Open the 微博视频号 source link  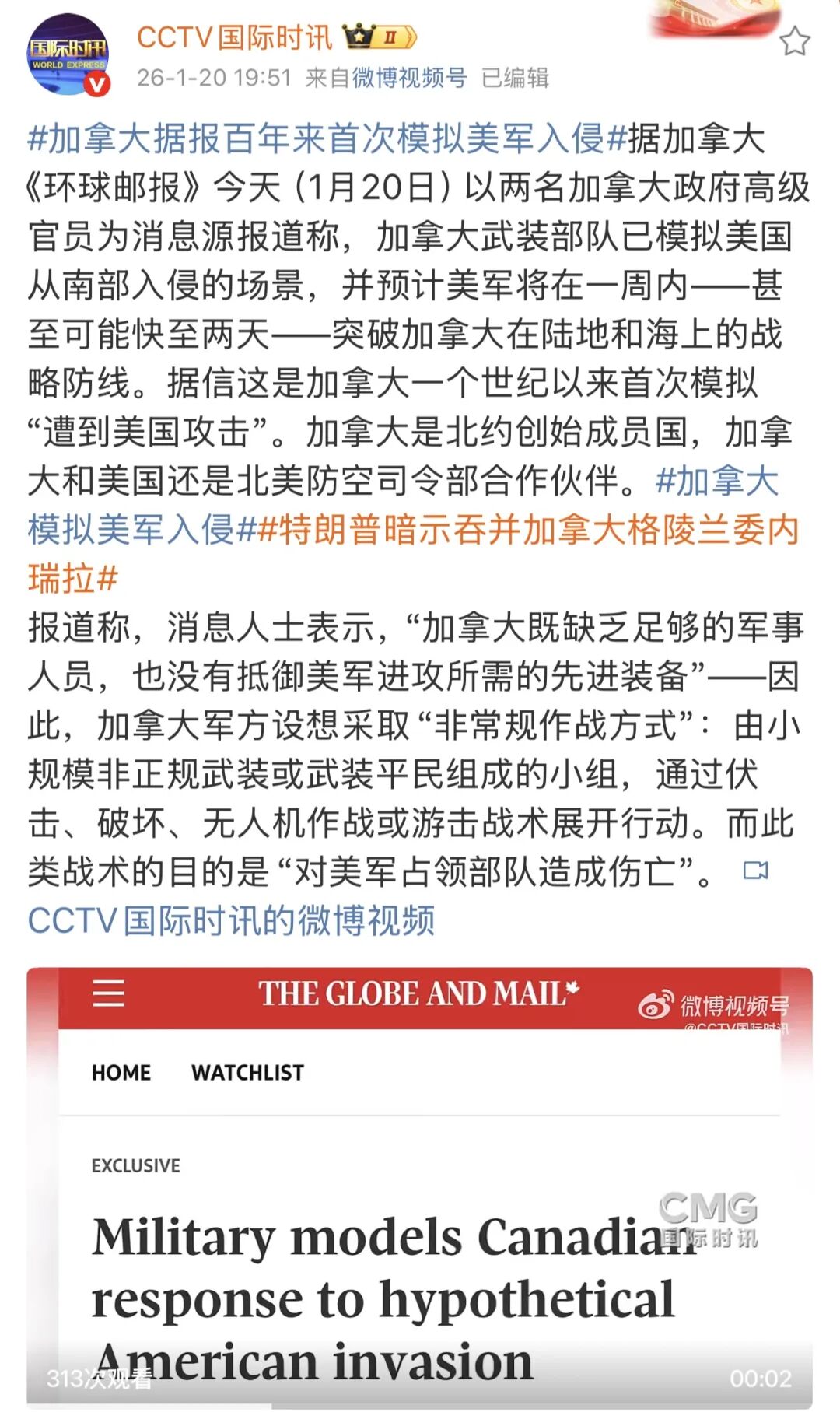click(409, 78)
